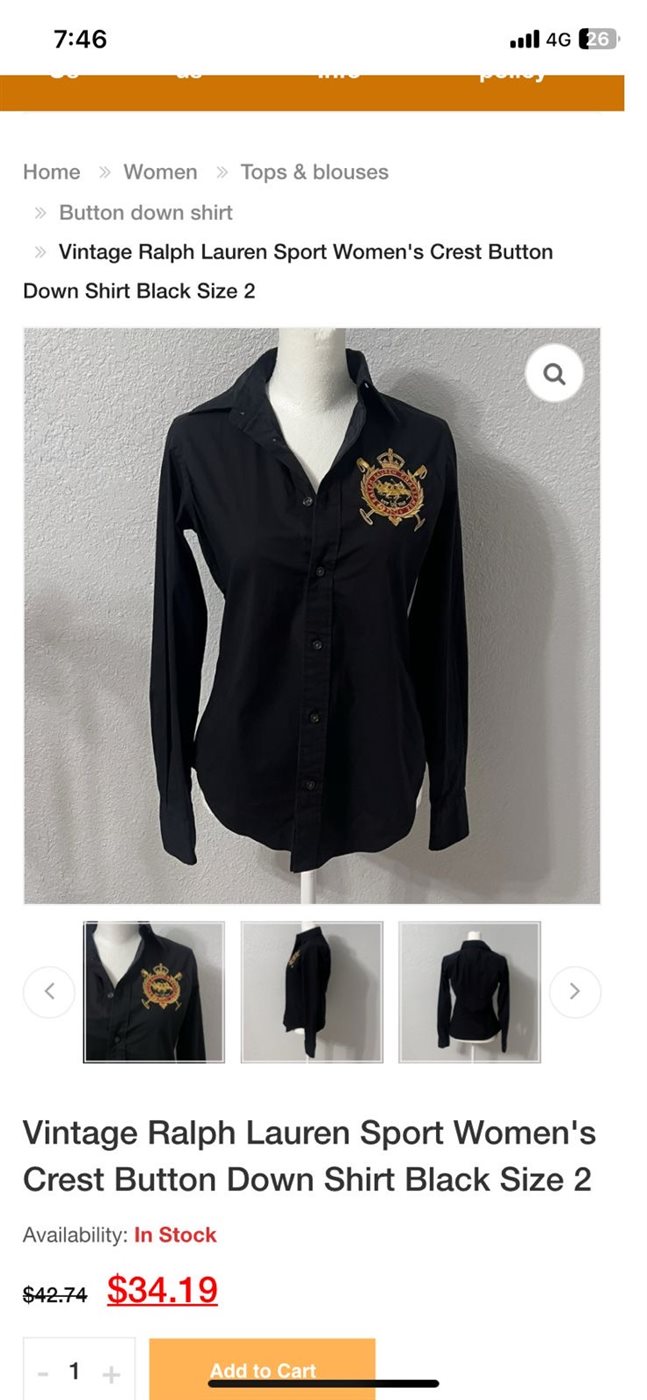Show previous thumbnails with left arrow

[x=49, y=992]
